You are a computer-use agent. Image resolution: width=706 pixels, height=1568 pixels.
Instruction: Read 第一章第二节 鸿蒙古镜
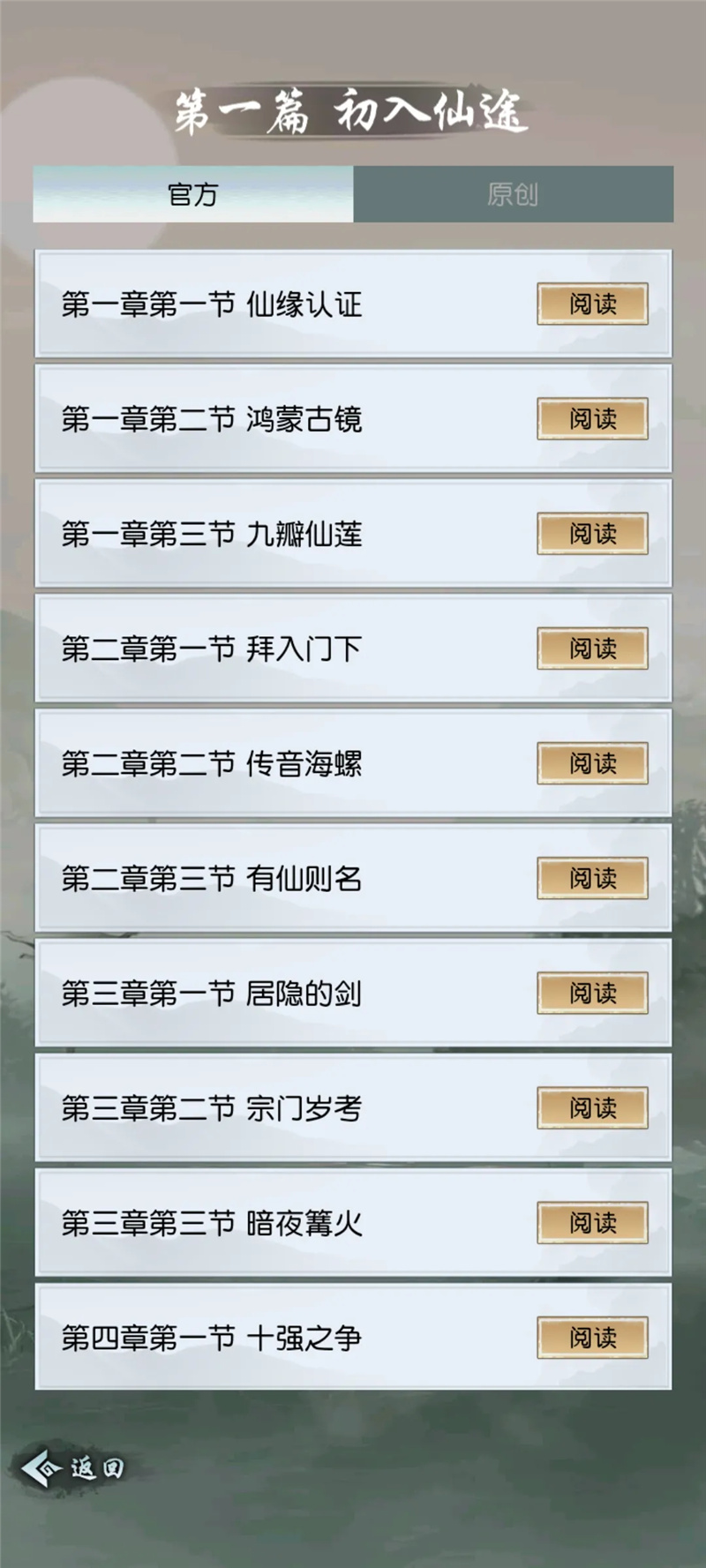click(592, 419)
